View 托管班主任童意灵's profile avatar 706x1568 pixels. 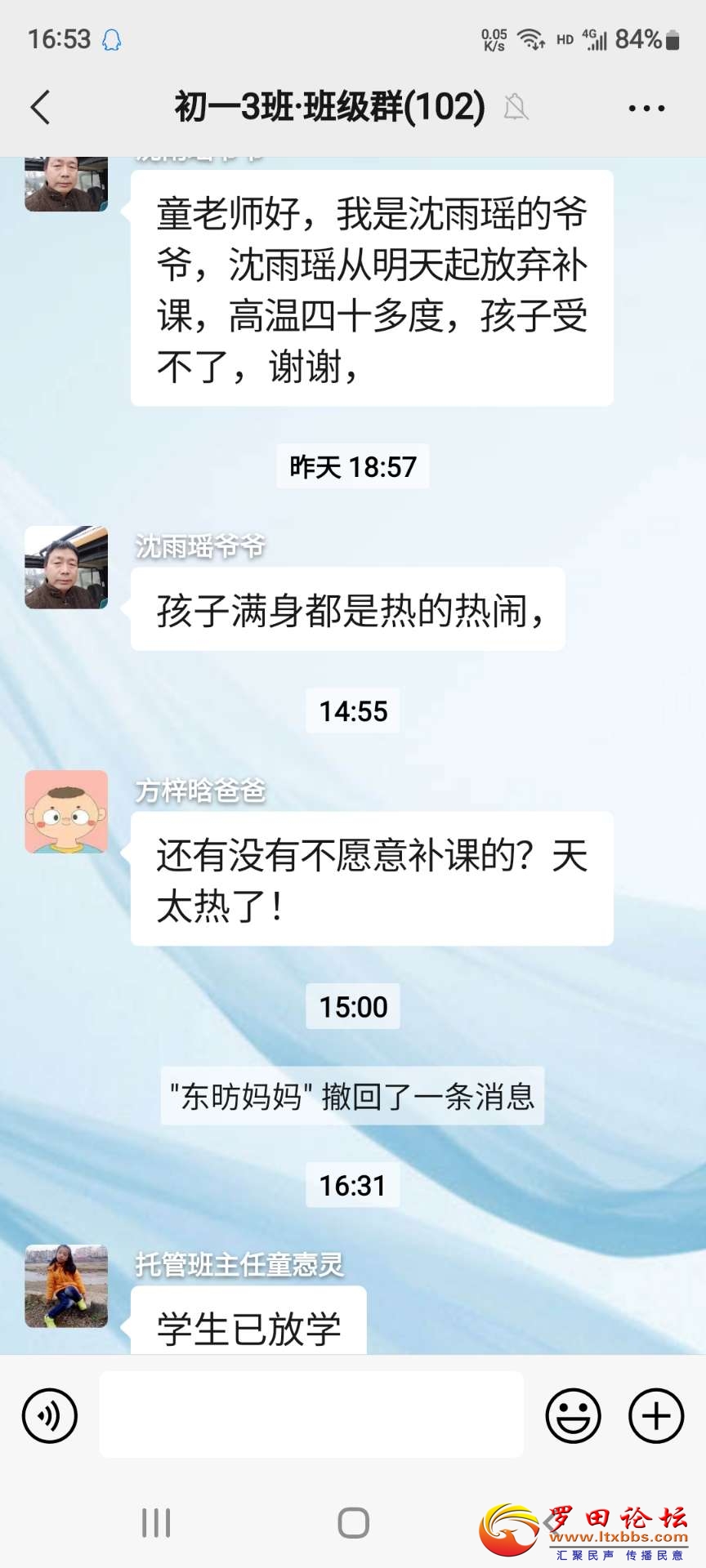click(66, 1285)
